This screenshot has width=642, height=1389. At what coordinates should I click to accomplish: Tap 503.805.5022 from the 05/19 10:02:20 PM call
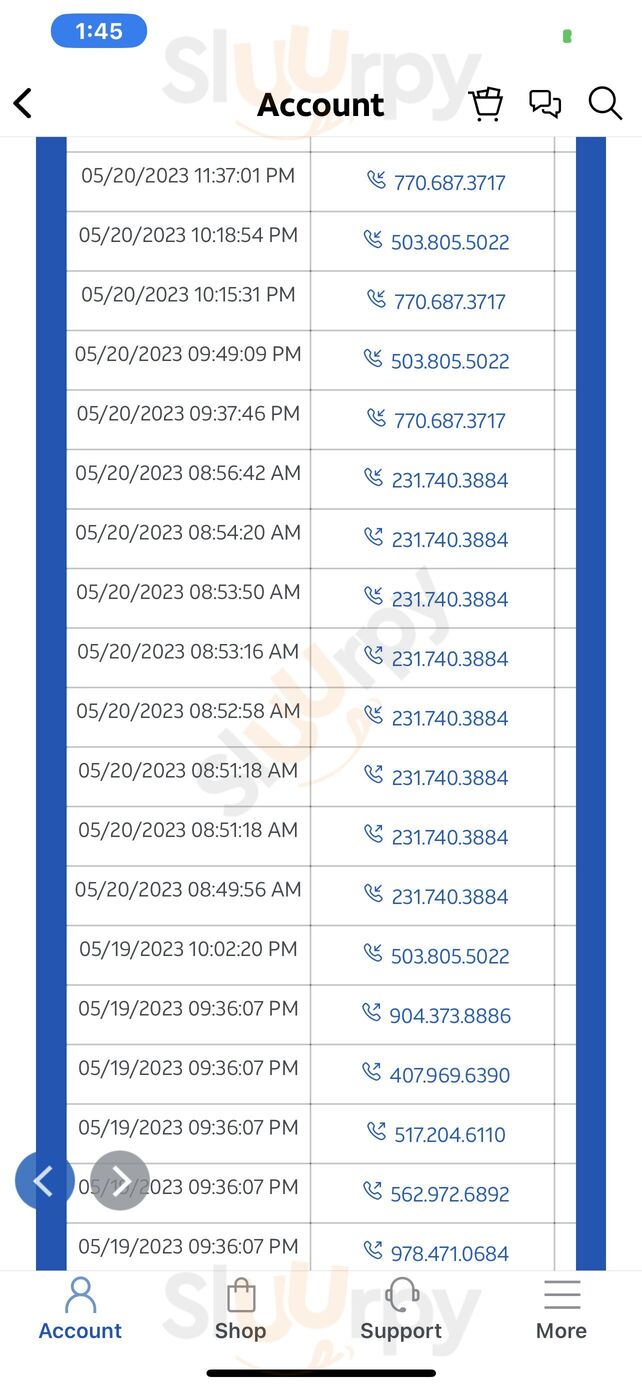(449, 956)
